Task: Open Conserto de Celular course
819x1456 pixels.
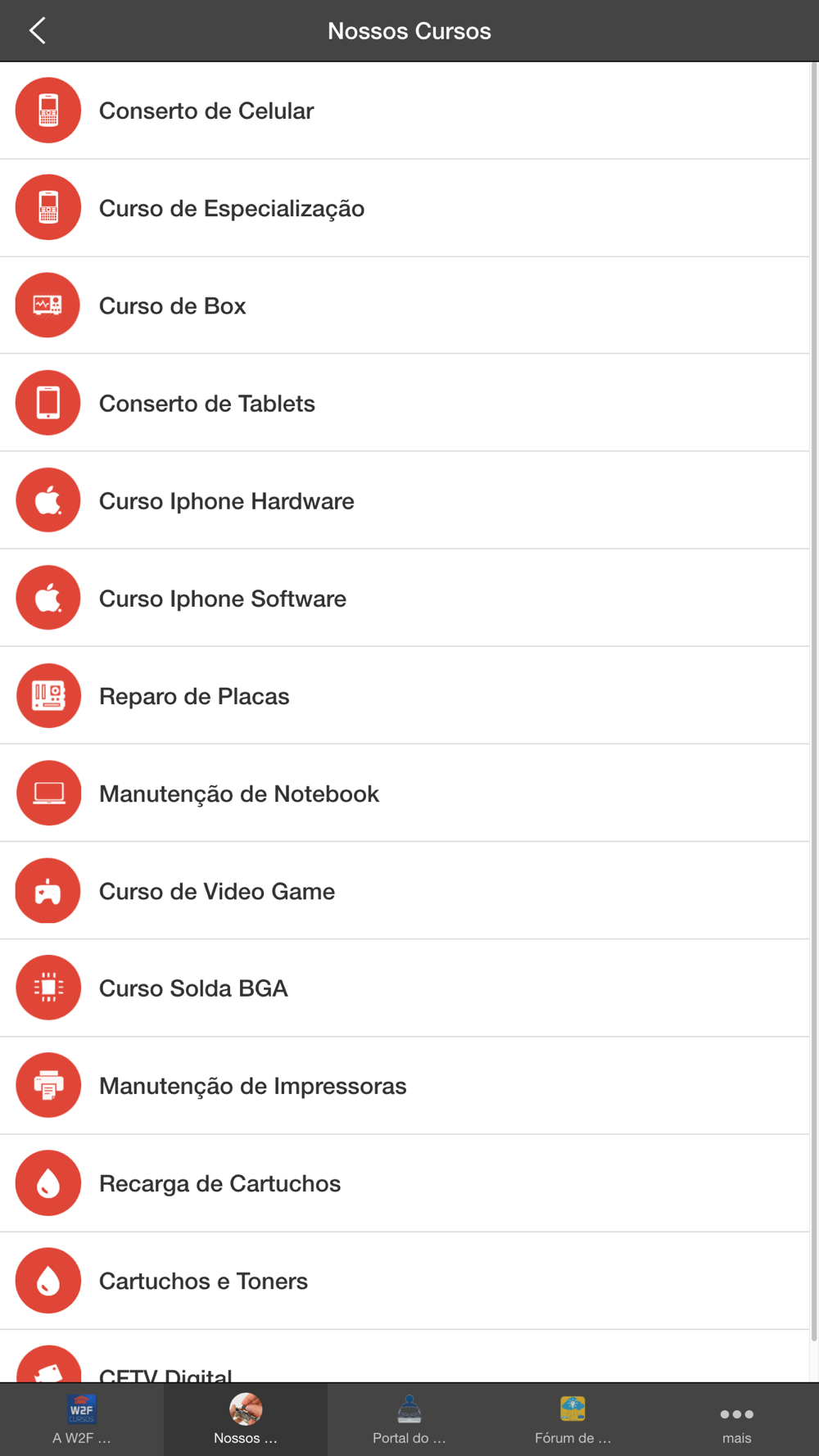Action: click(x=405, y=111)
